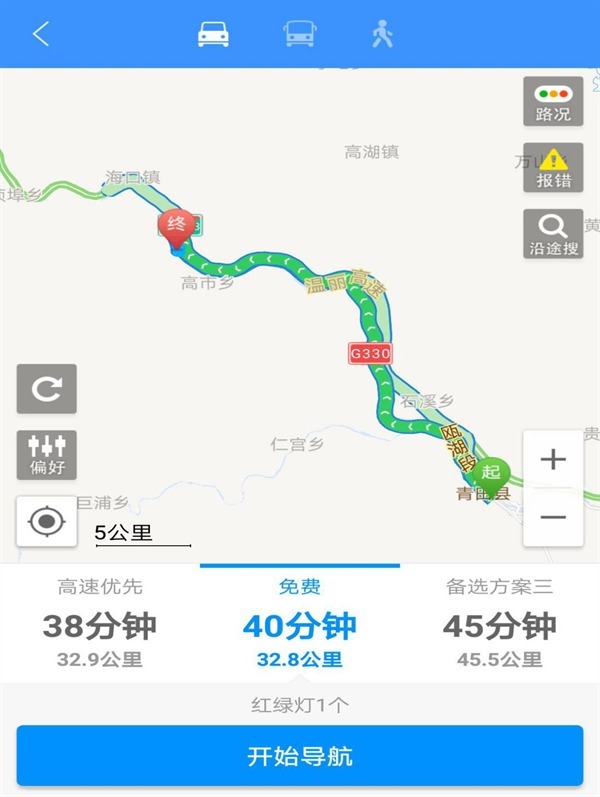Refresh the route with the reload button
Image resolution: width=600 pixels, height=797 pixels.
tap(47, 389)
